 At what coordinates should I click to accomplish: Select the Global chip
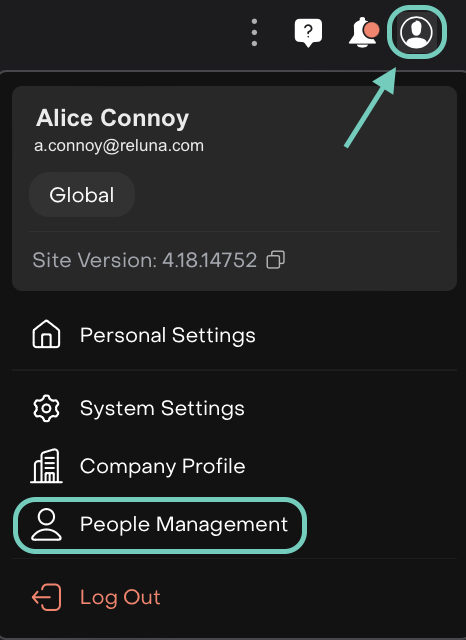click(x=82, y=195)
